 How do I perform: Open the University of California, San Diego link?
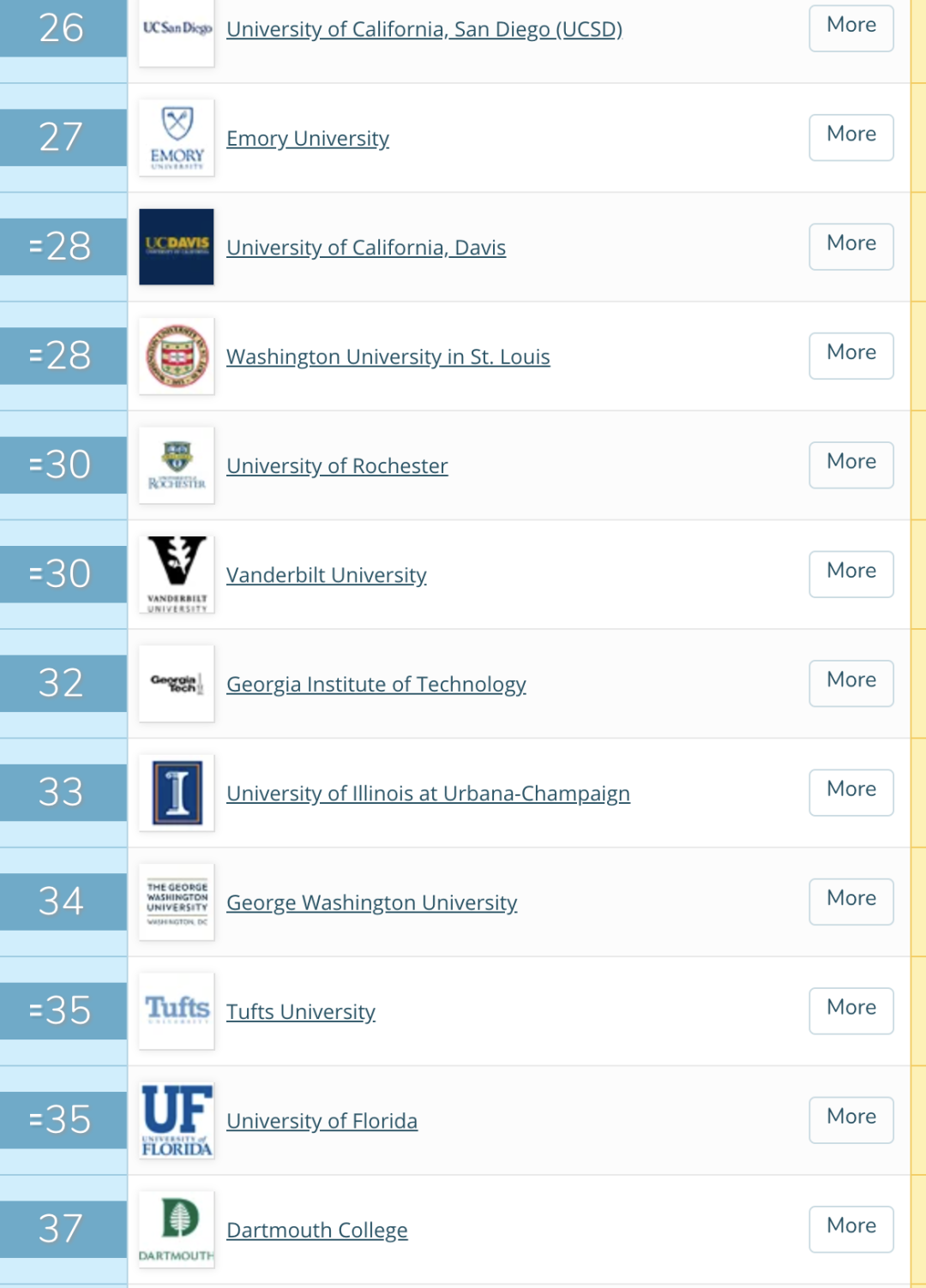point(424,29)
